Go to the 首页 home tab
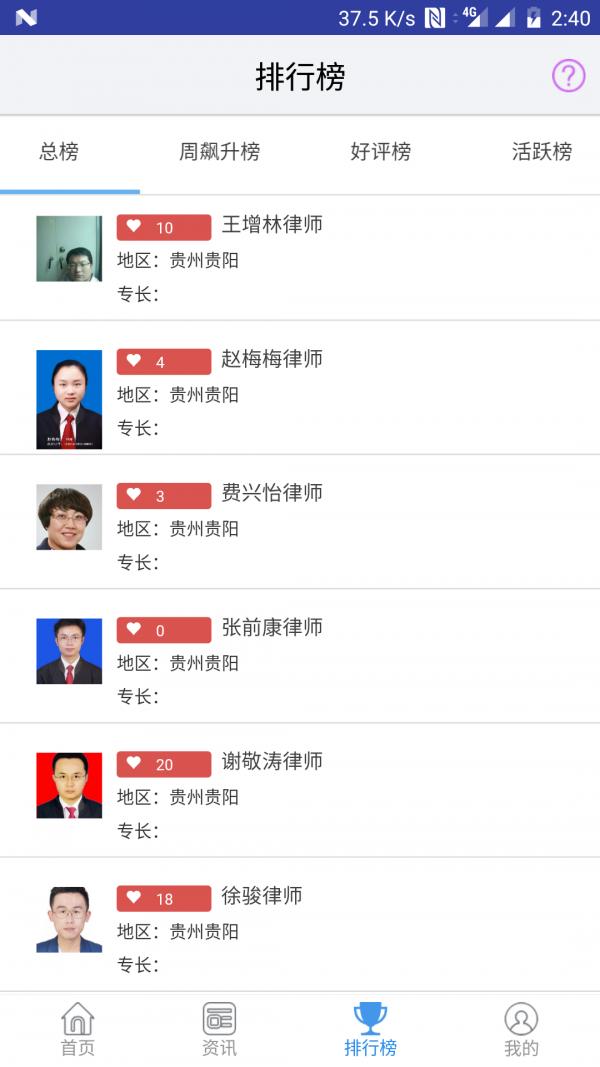This screenshot has width=600, height=1067. click(x=78, y=1030)
